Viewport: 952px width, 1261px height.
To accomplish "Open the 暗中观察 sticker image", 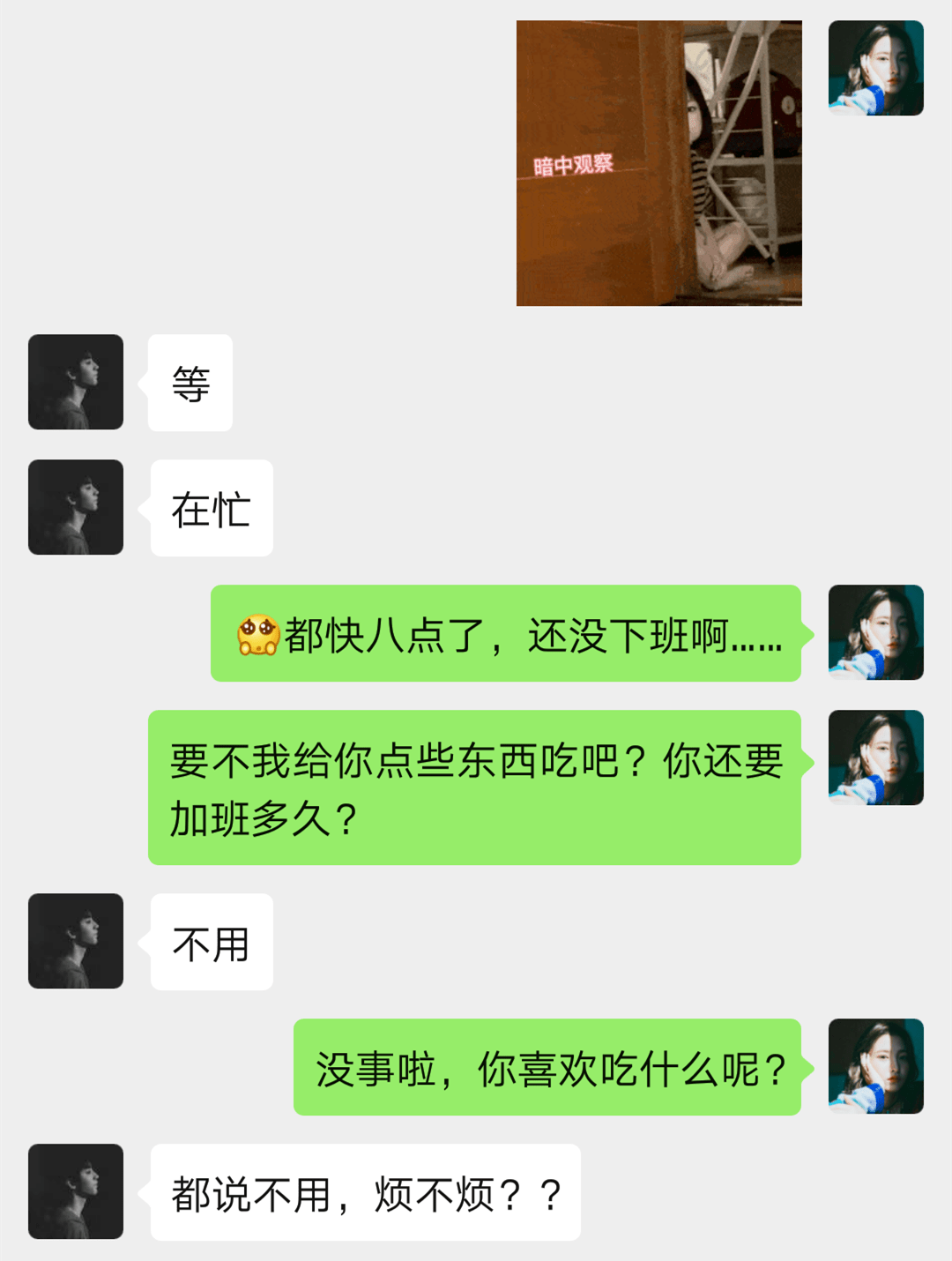I will (658, 163).
